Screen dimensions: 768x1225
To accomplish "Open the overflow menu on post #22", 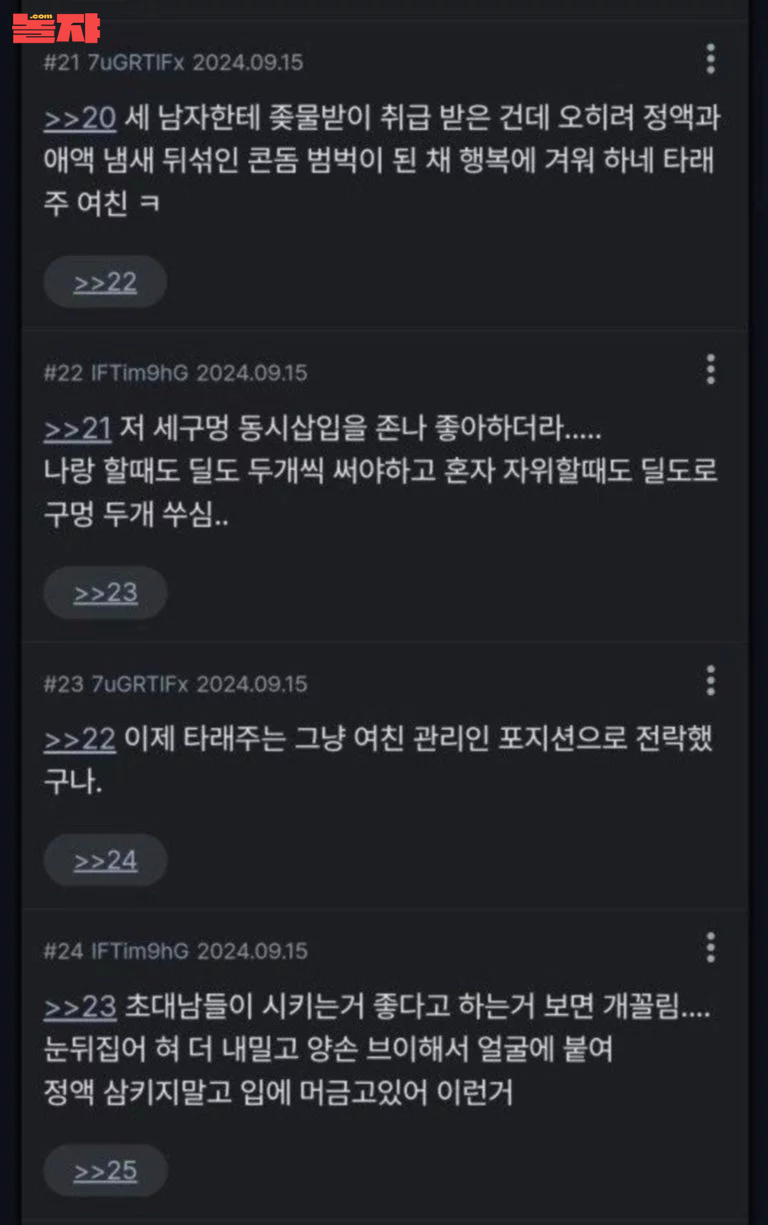I will [710, 369].
